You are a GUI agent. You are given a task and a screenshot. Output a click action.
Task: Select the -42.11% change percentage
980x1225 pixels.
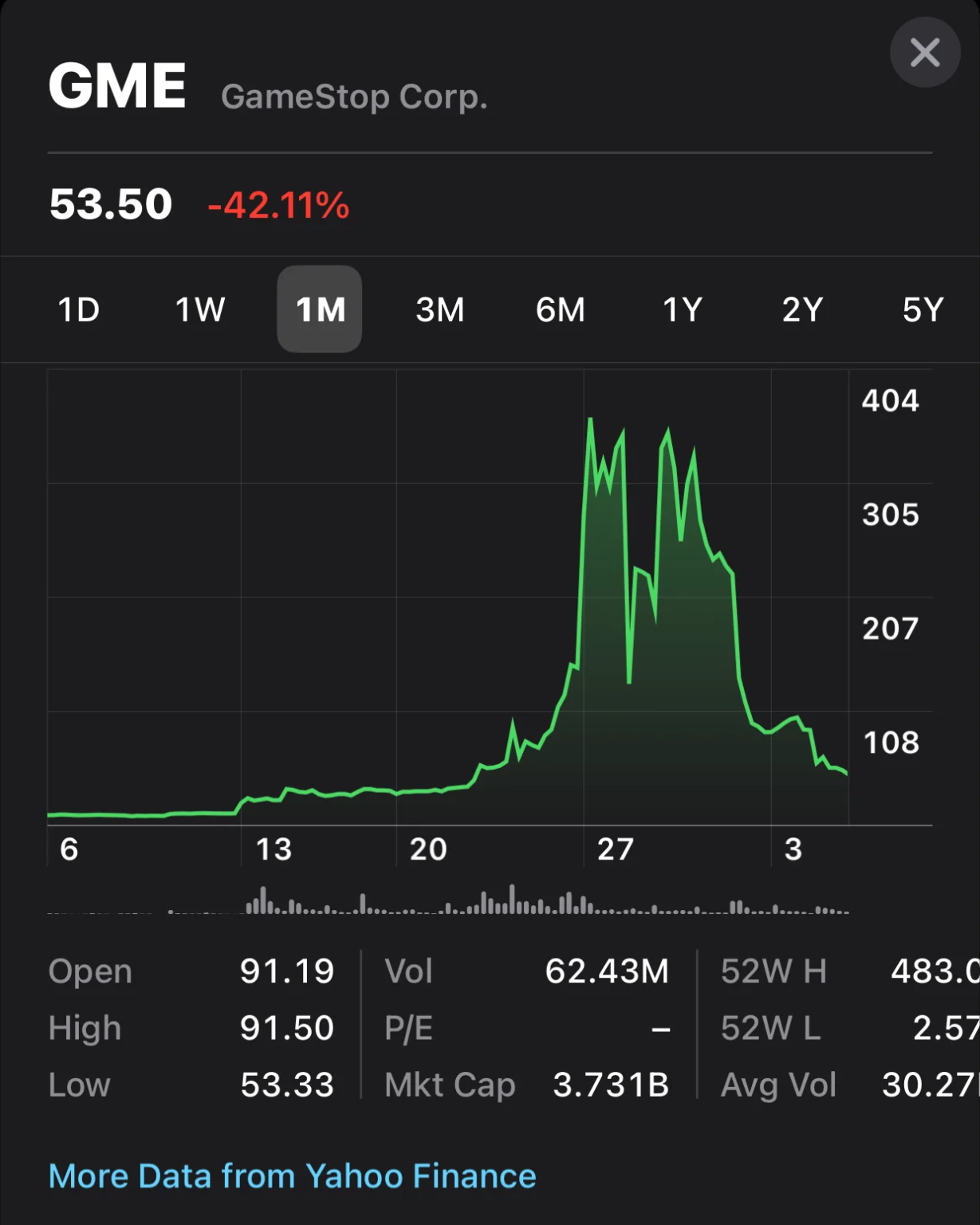[276, 204]
